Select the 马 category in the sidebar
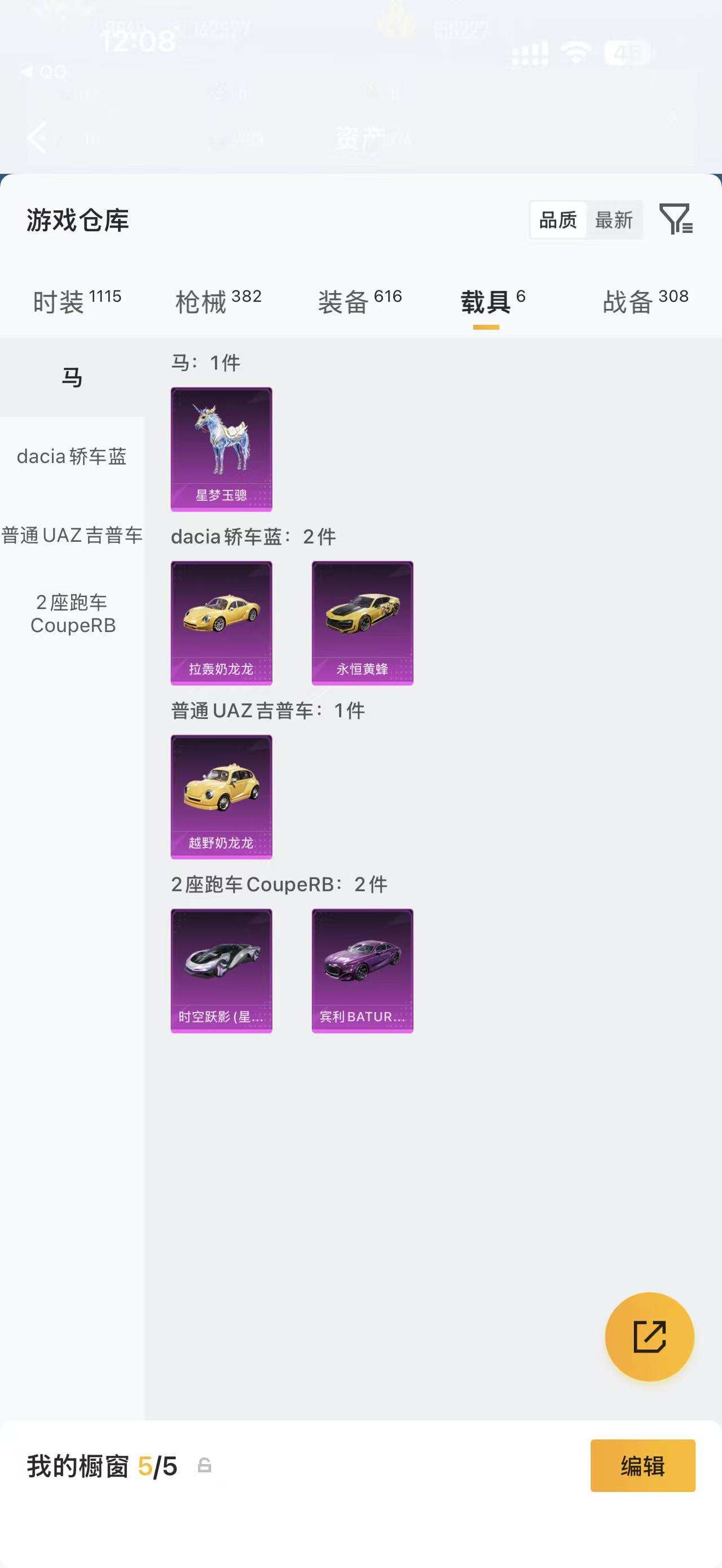Screen dimensions: 722x1568 coord(72,378)
